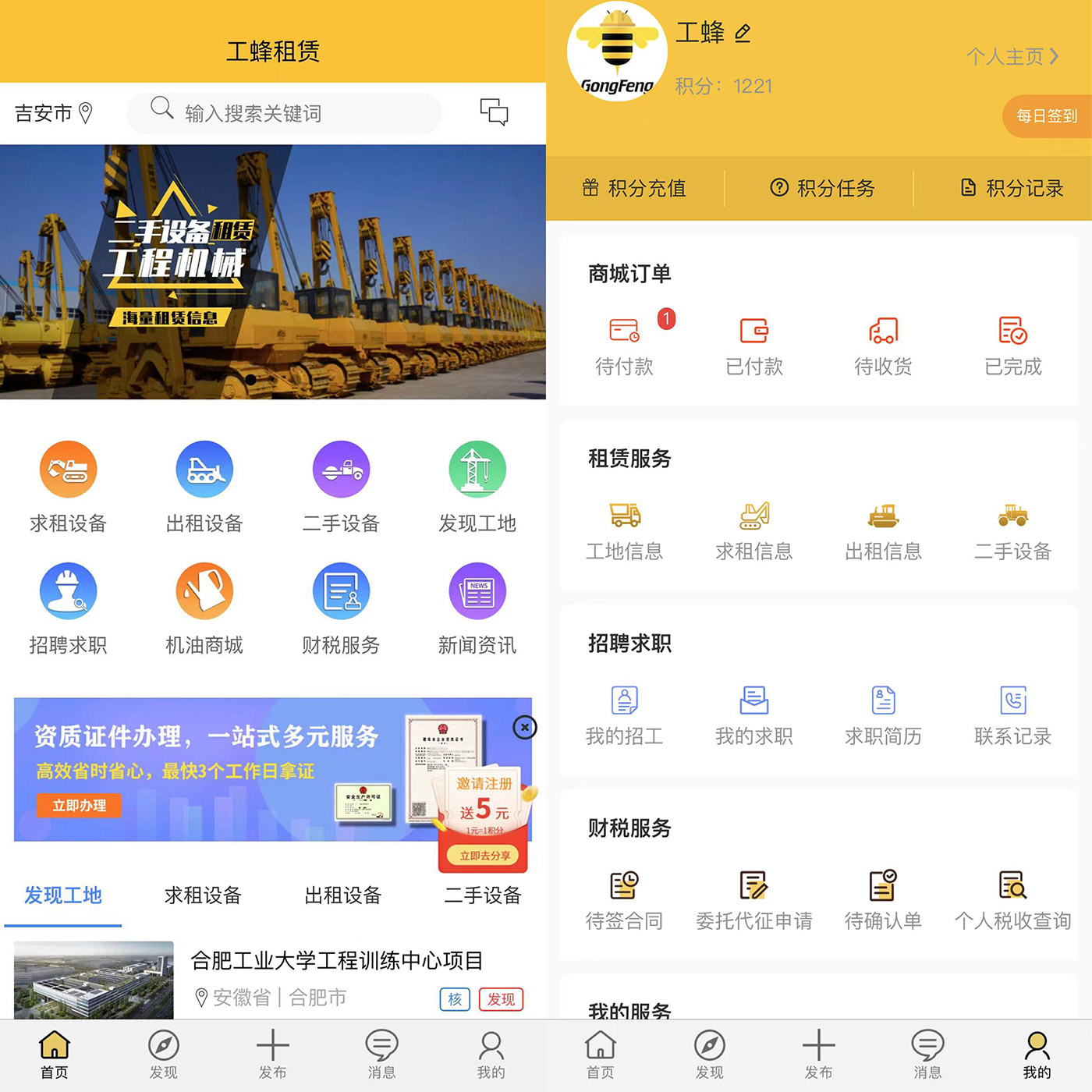This screenshot has height=1092, width=1092.
Task: Close the 资质证件办理 banner ad
Action: [525, 727]
